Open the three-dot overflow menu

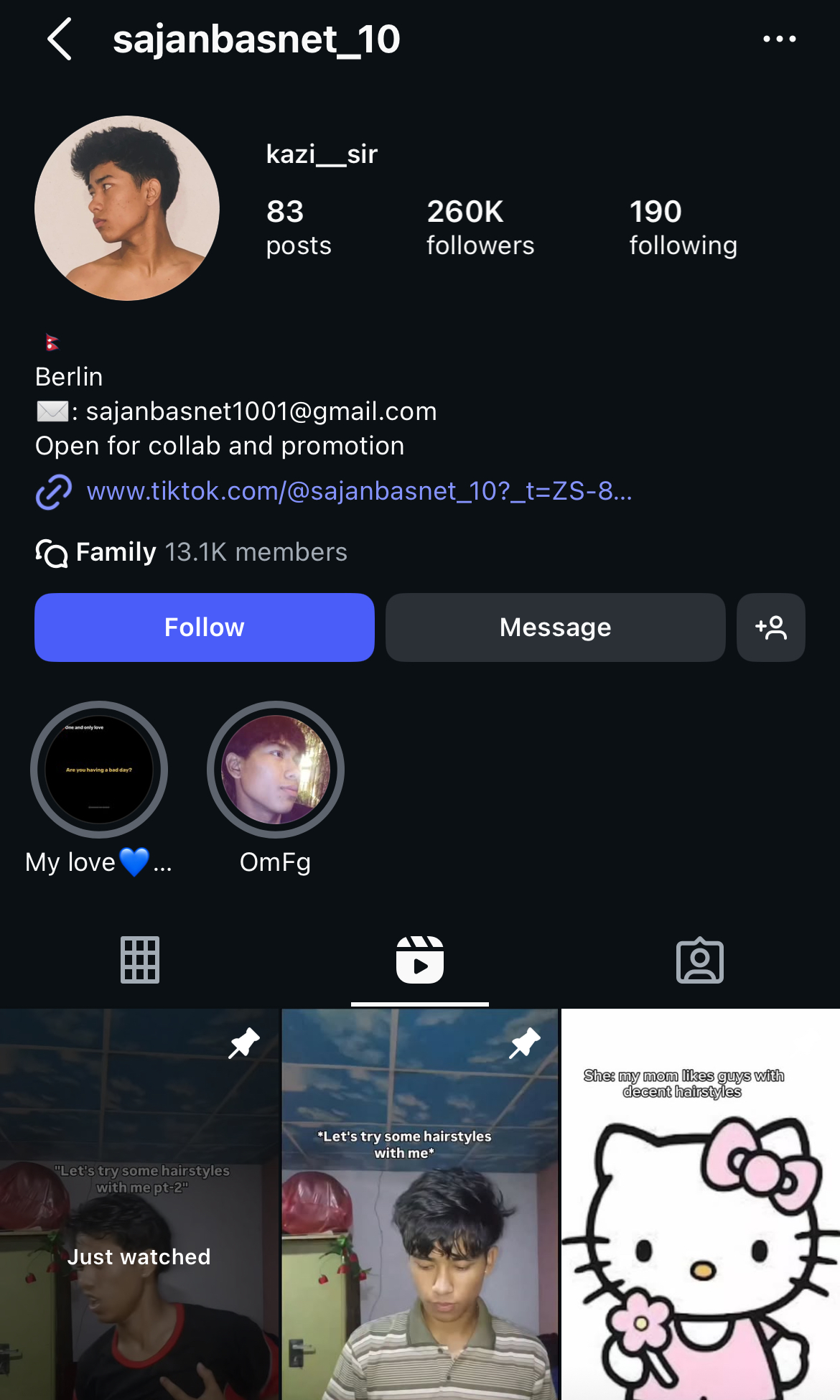point(779,39)
